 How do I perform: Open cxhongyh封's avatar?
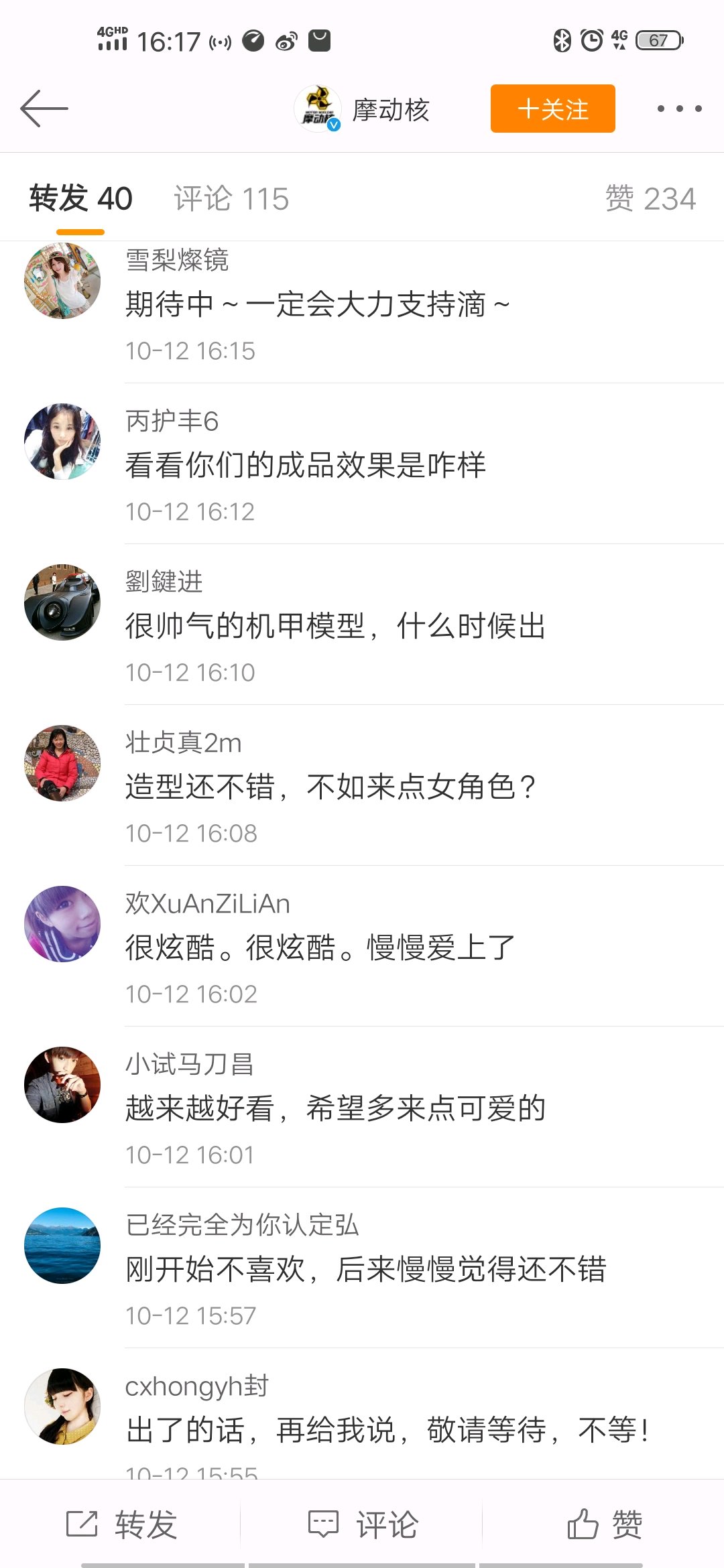(62, 1407)
